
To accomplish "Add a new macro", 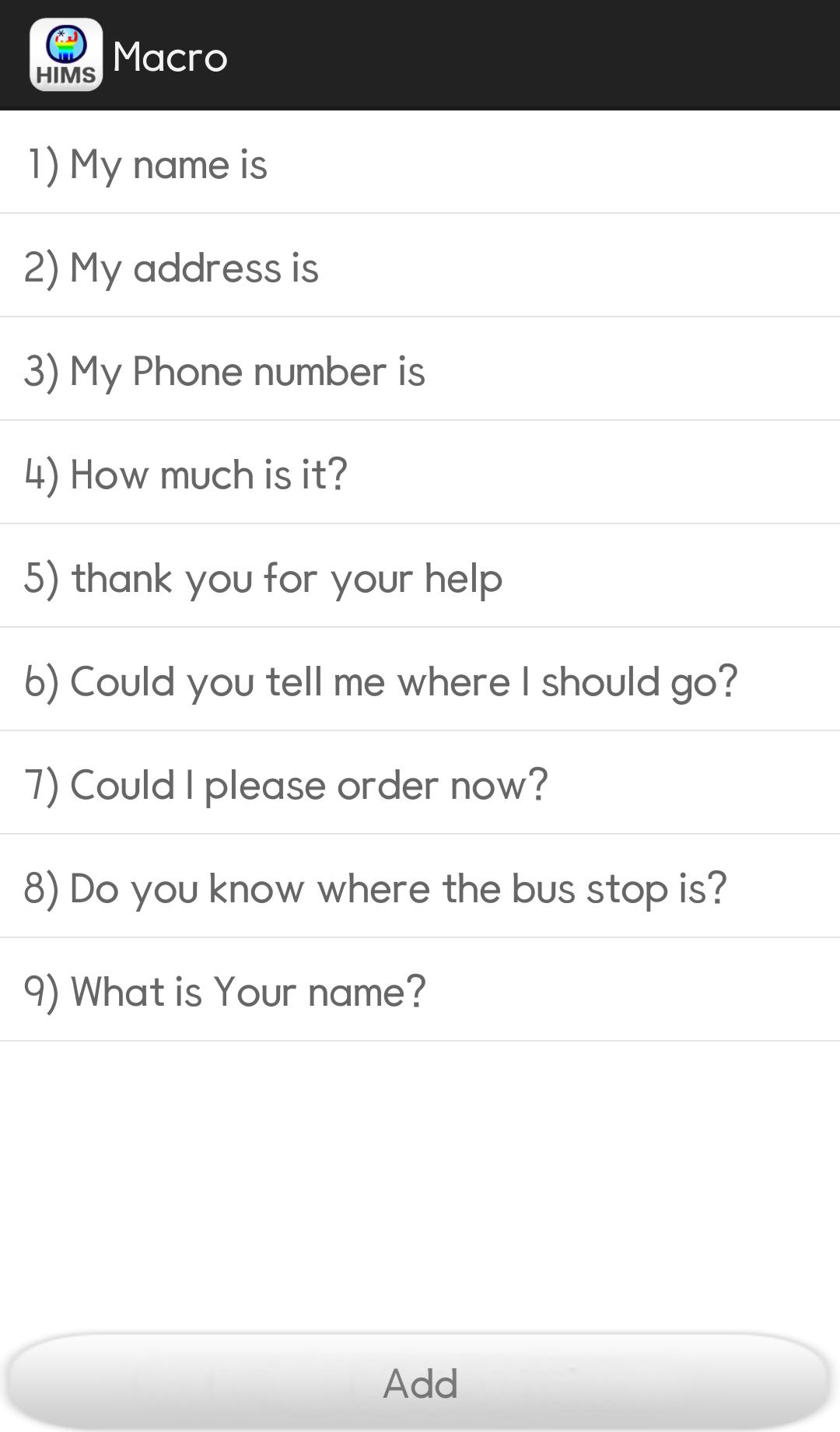I will click(x=420, y=1382).
